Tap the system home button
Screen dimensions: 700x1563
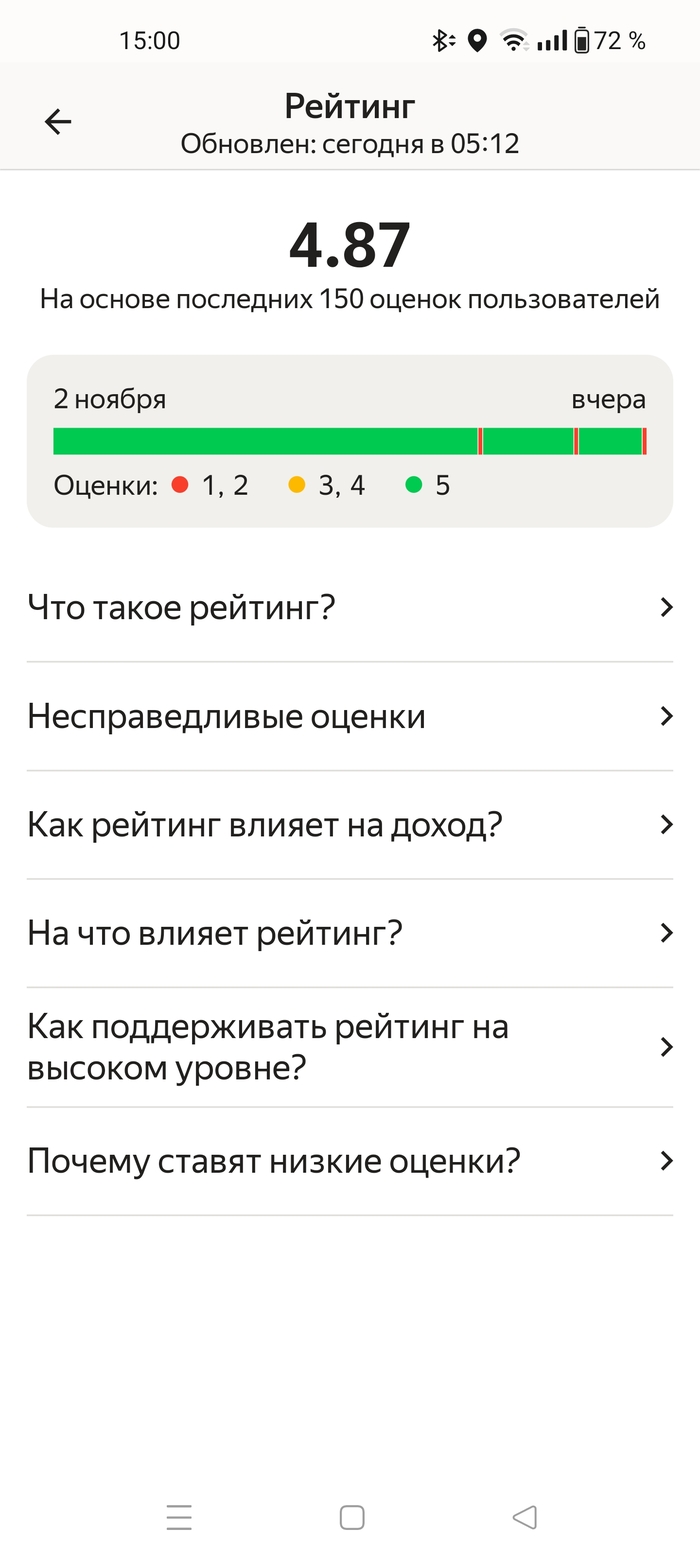(x=352, y=1517)
